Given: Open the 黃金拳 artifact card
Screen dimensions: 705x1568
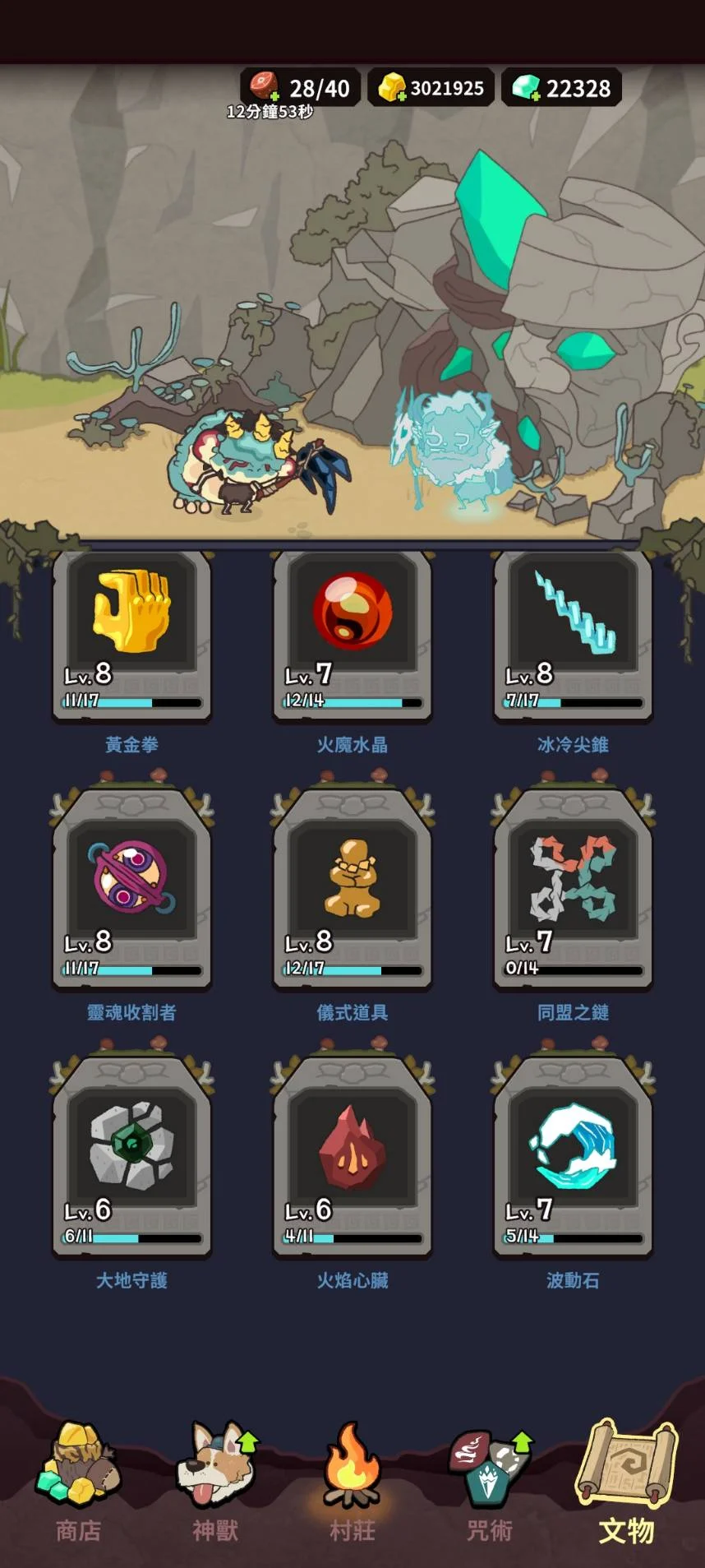Looking at the screenshot, I should click(x=131, y=636).
